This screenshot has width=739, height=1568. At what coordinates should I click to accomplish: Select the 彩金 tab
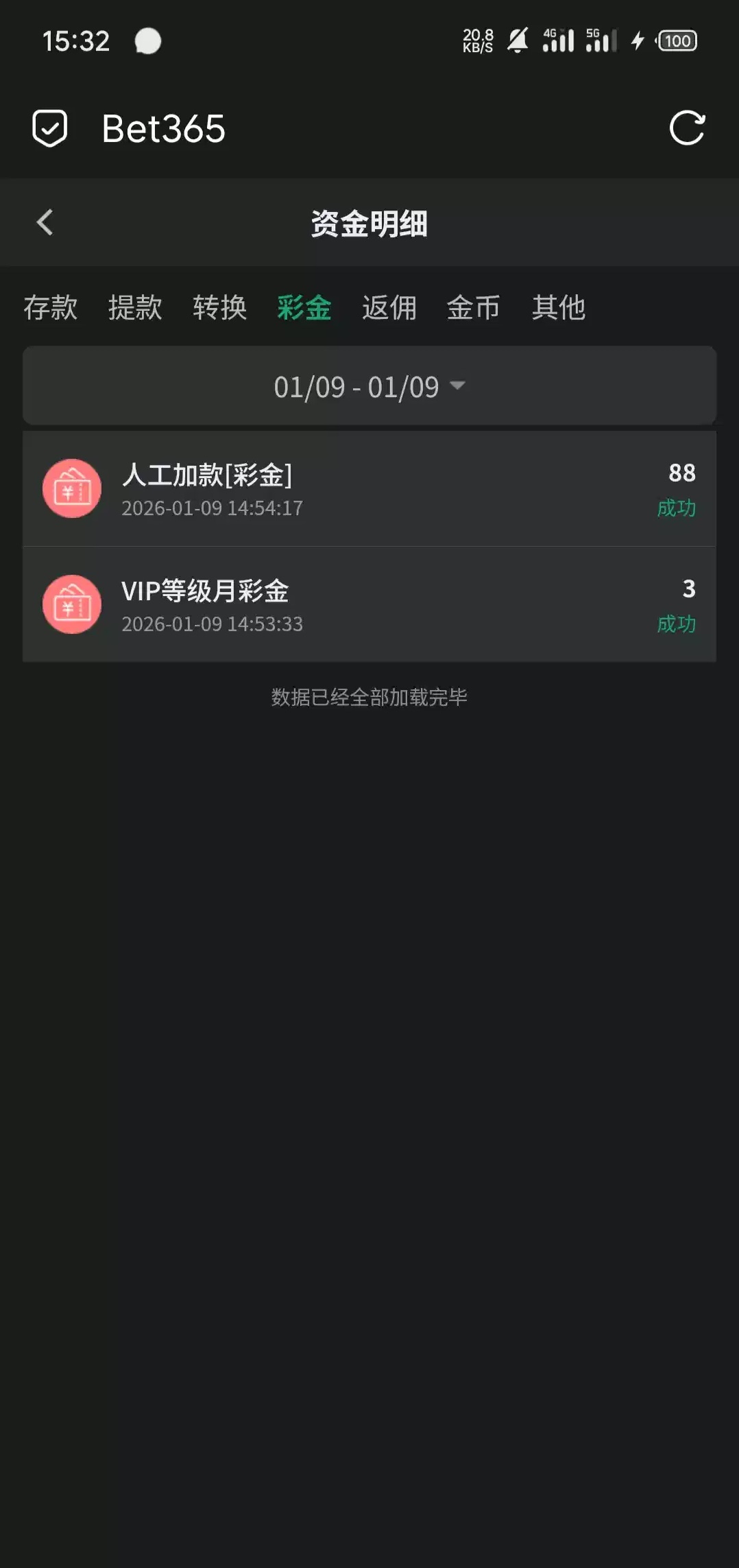(x=304, y=307)
